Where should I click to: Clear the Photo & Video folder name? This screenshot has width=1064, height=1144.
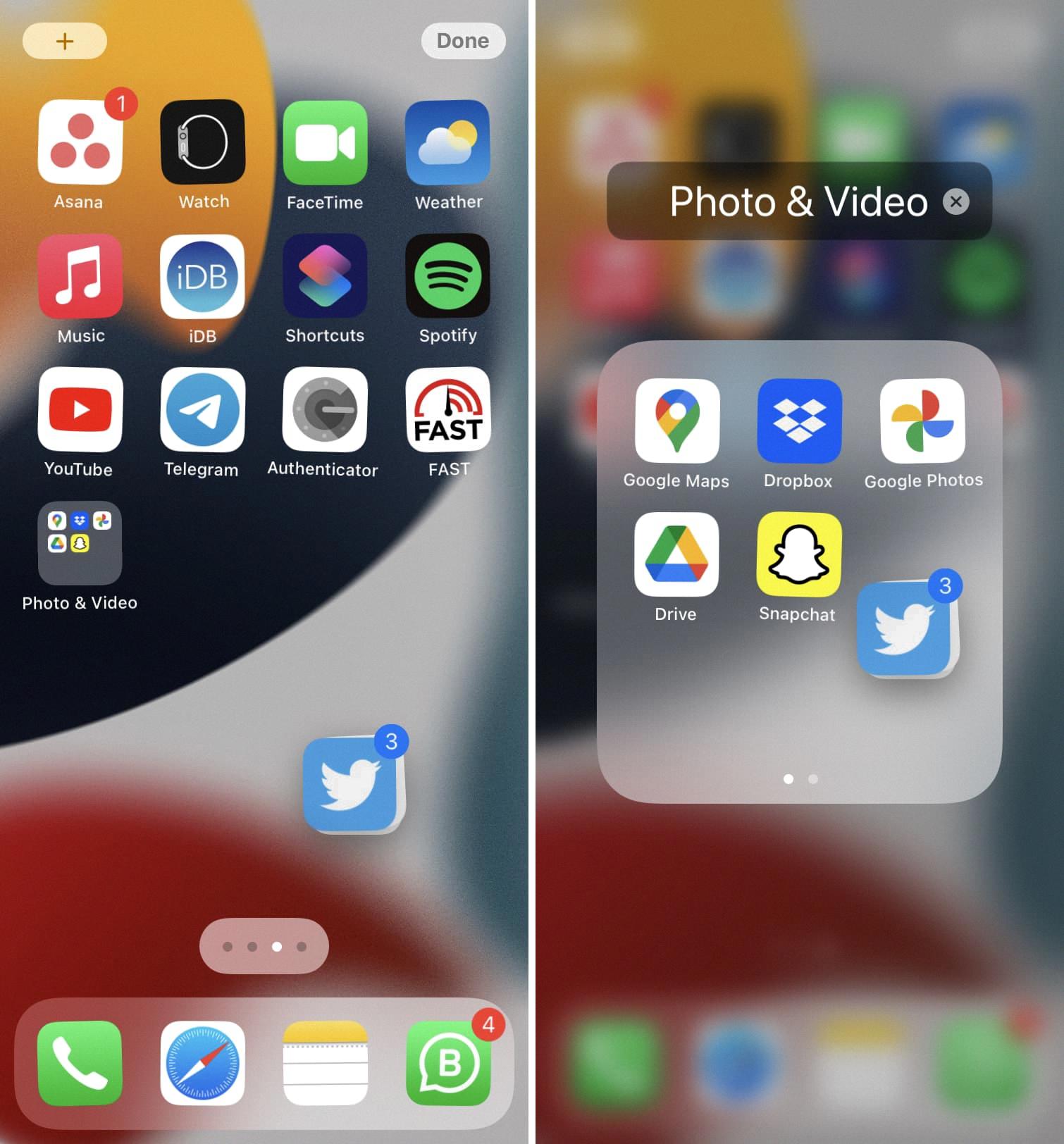tap(955, 202)
